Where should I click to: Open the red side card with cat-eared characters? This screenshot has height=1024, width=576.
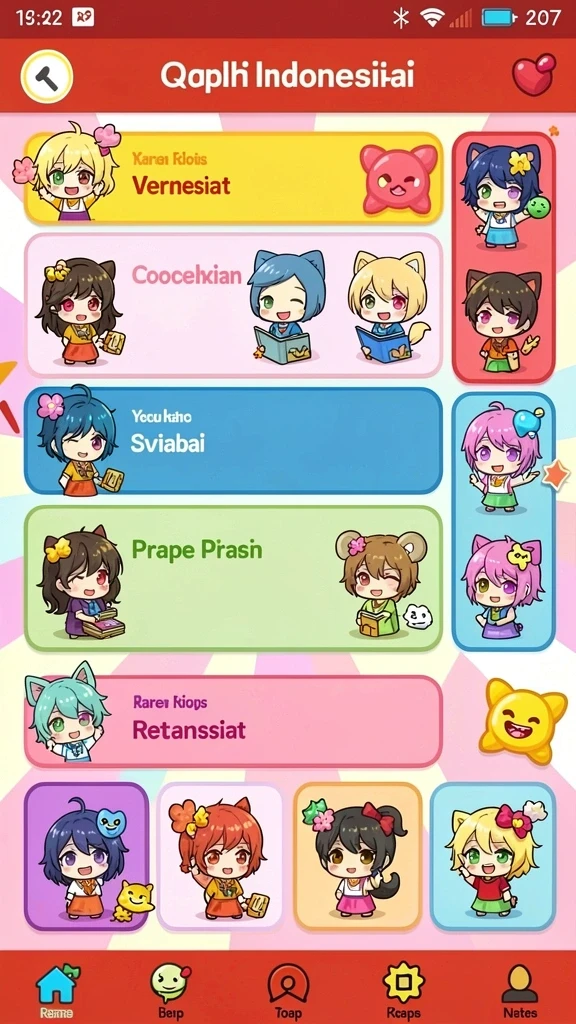click(504, 257)
